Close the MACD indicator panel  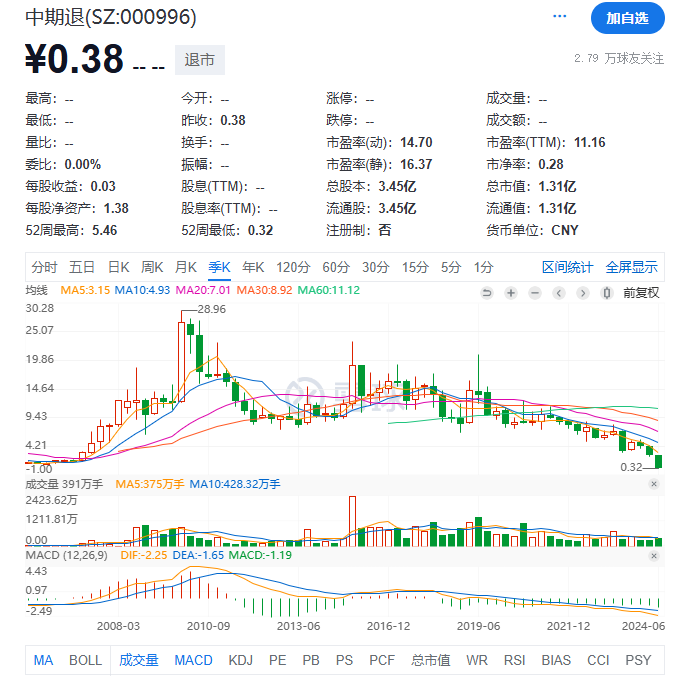[654, 554]
